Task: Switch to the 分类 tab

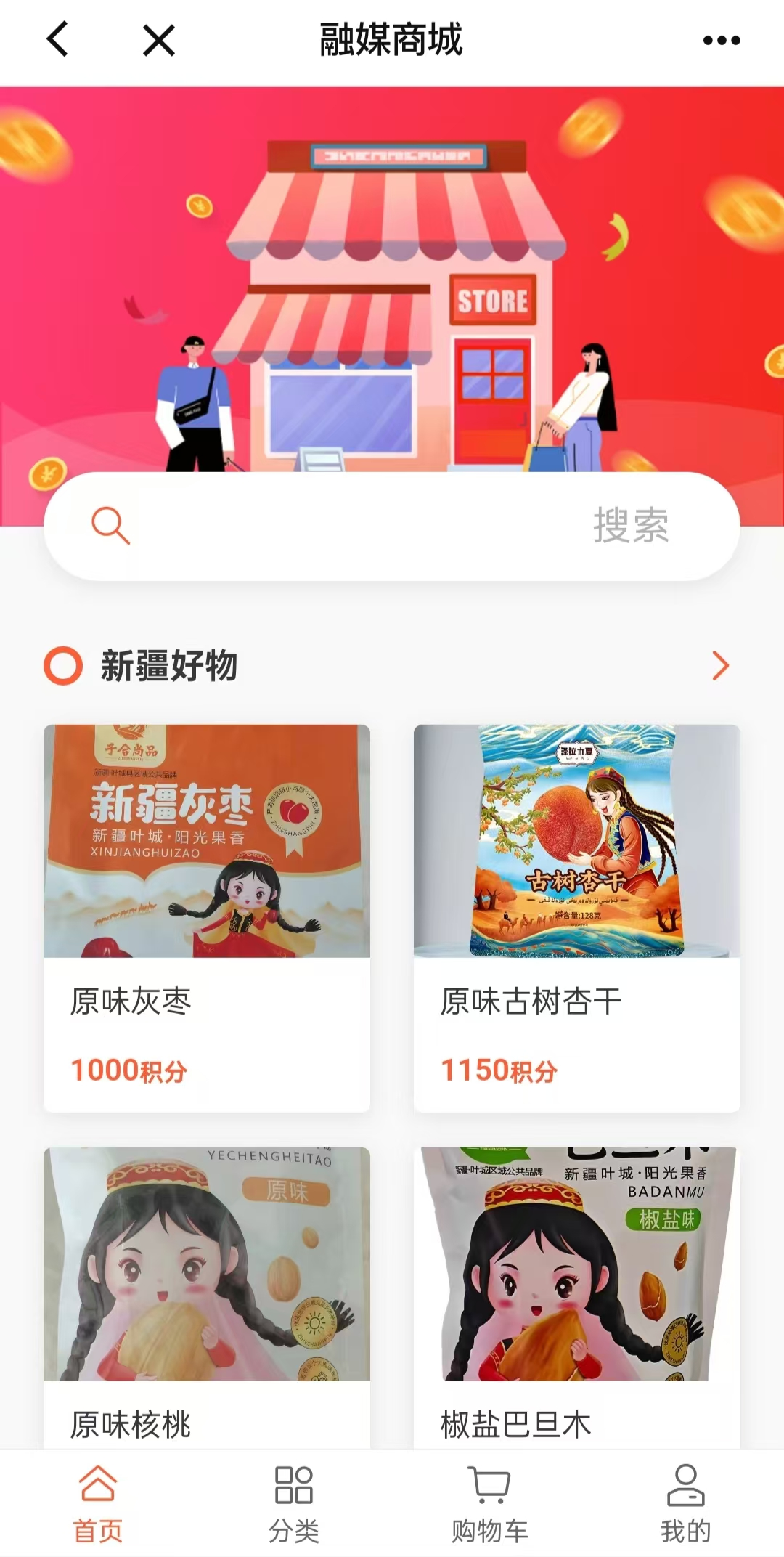Action: 294,1503
